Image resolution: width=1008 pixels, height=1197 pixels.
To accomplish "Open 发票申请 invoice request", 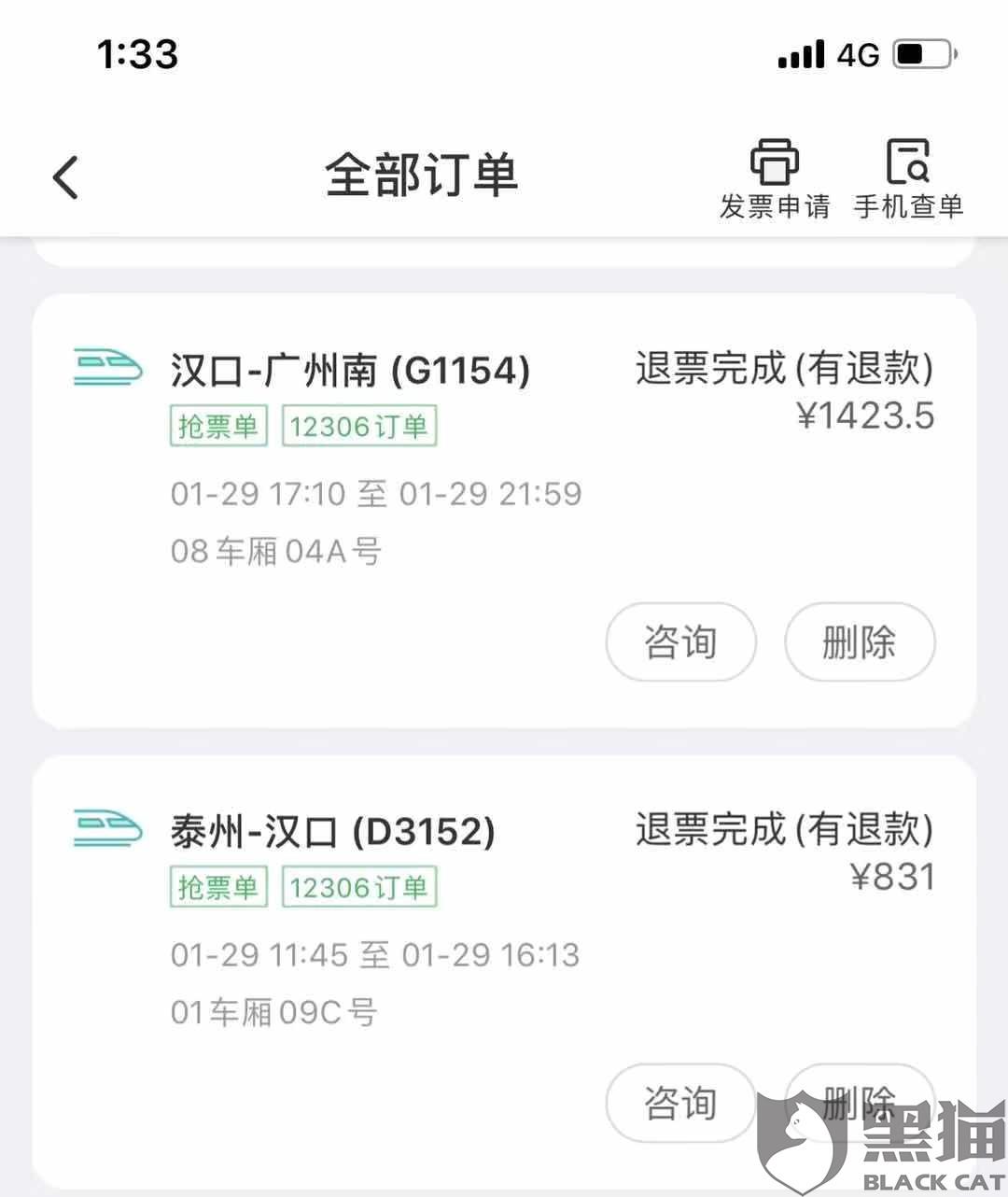I will tap(774, 179).
